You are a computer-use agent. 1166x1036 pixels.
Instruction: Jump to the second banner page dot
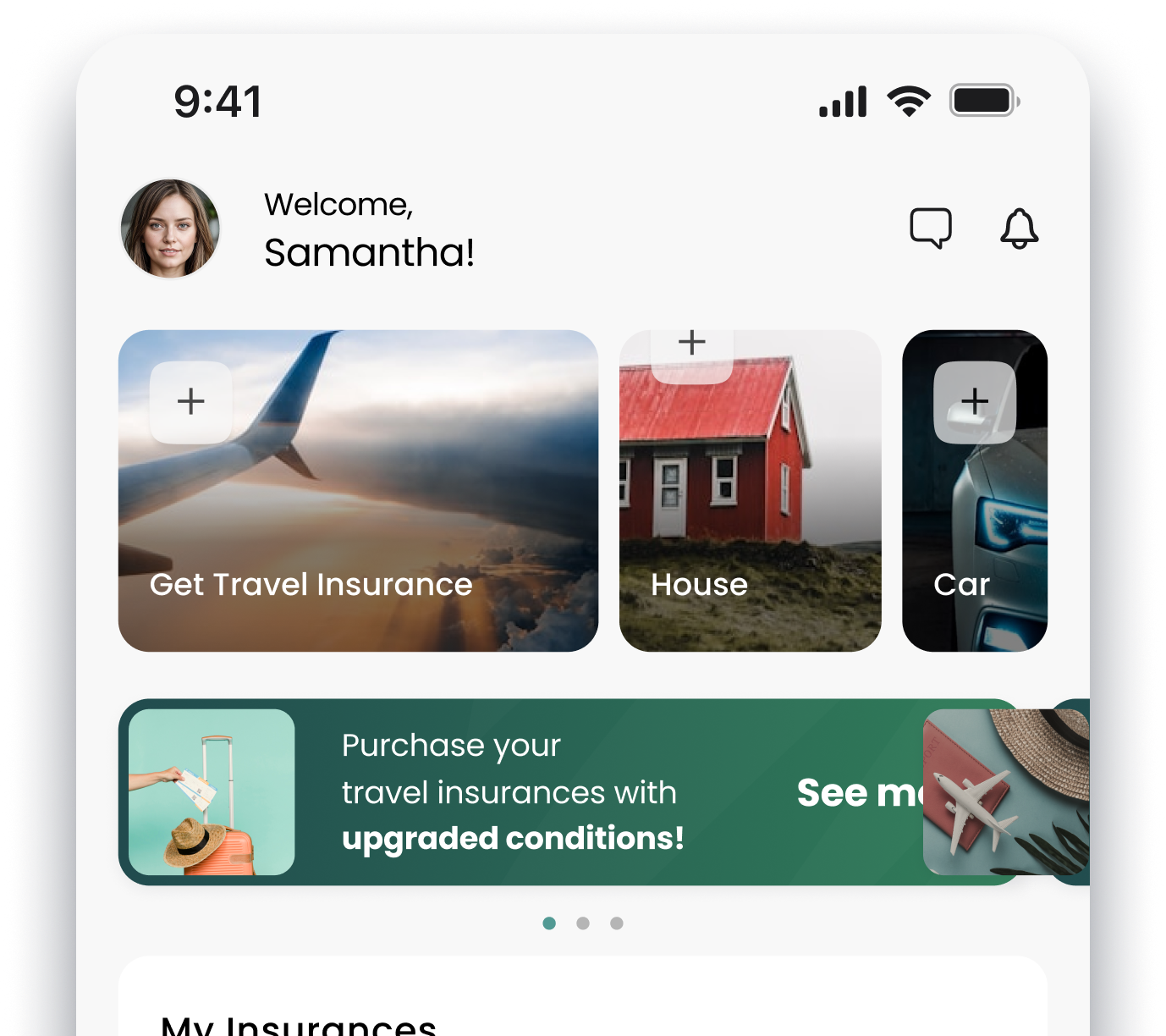(583, 923)
